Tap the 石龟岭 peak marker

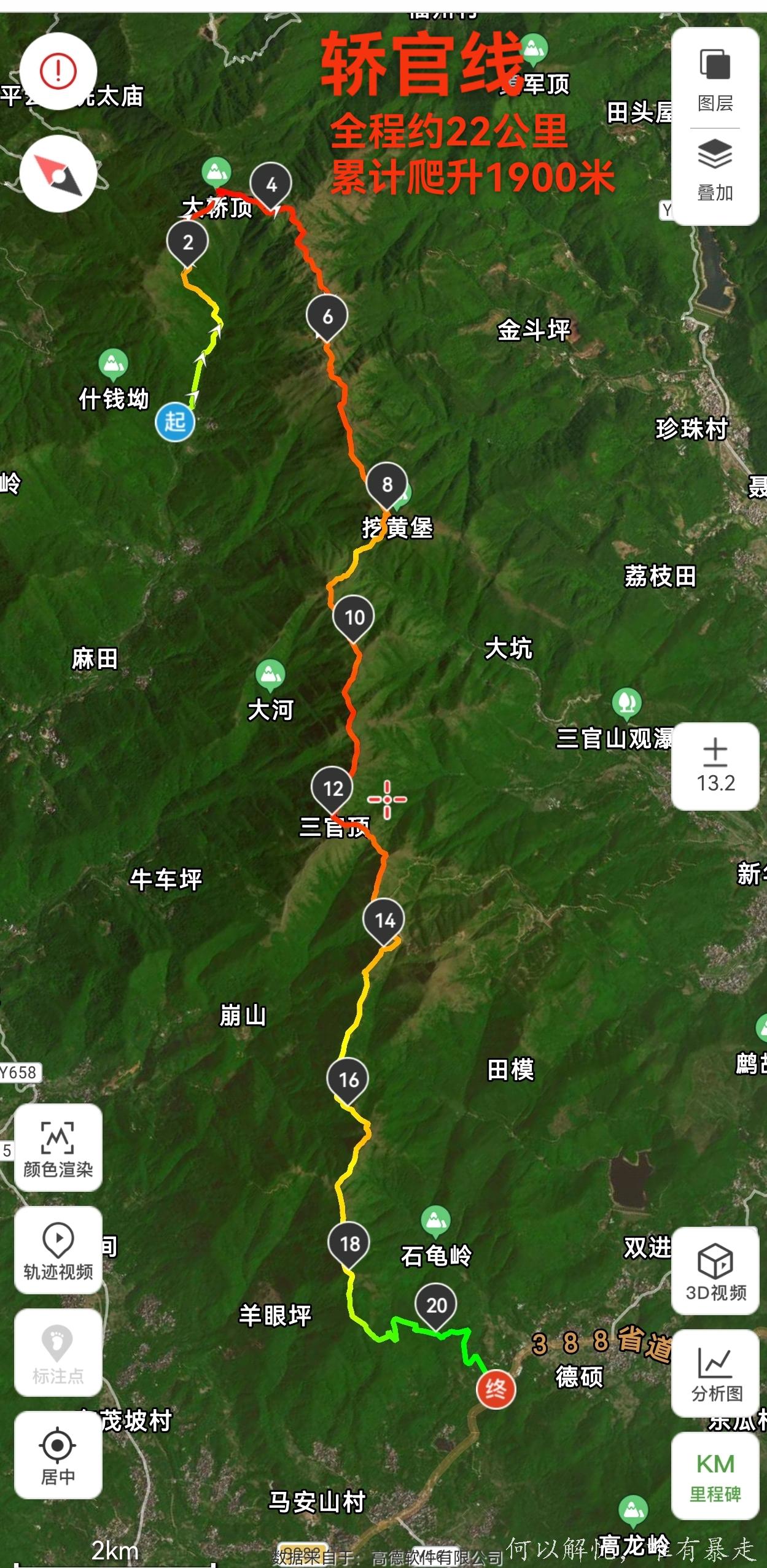tap(436, 1221)
